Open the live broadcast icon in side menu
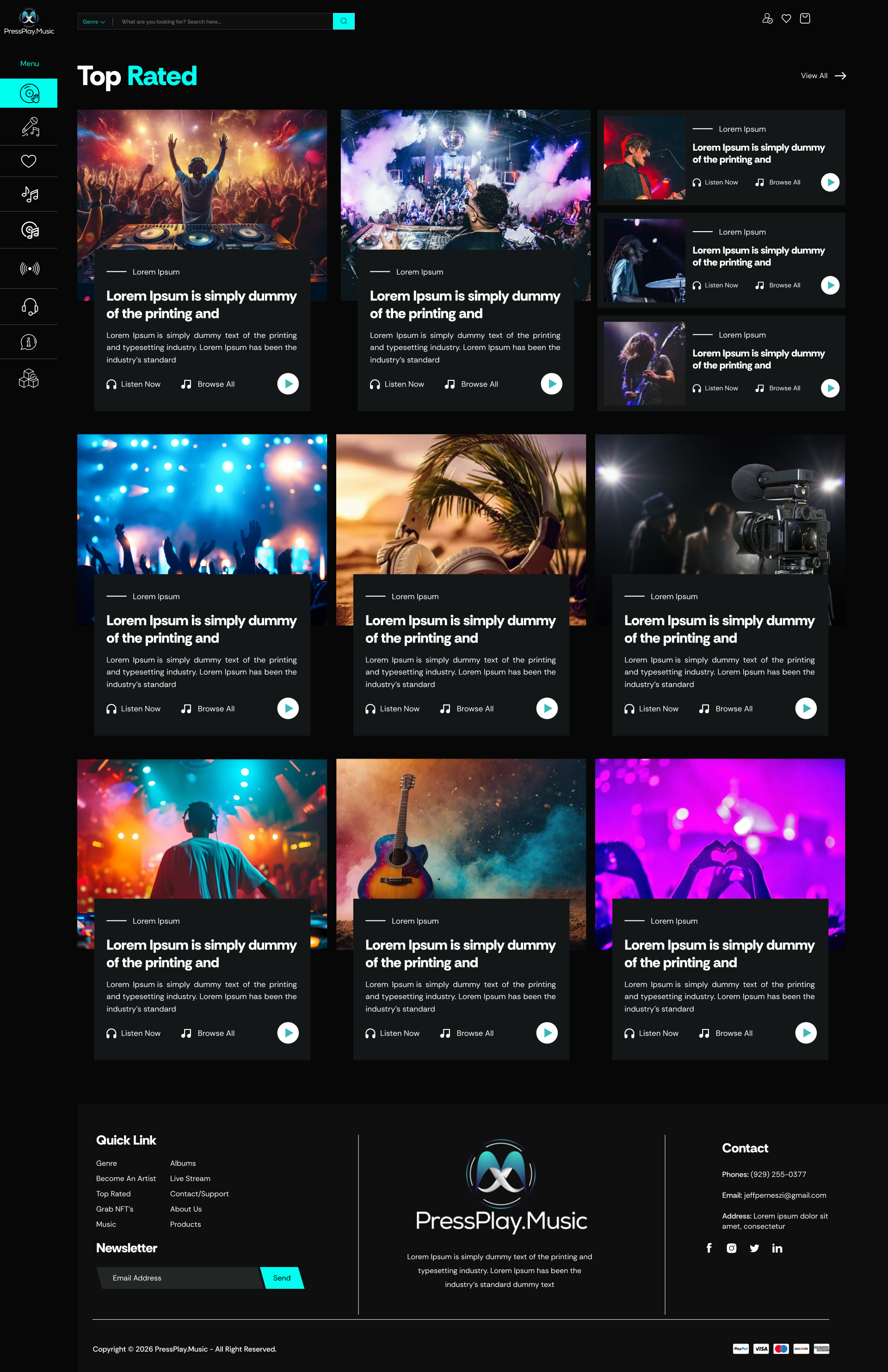 (x=29, y=269)
